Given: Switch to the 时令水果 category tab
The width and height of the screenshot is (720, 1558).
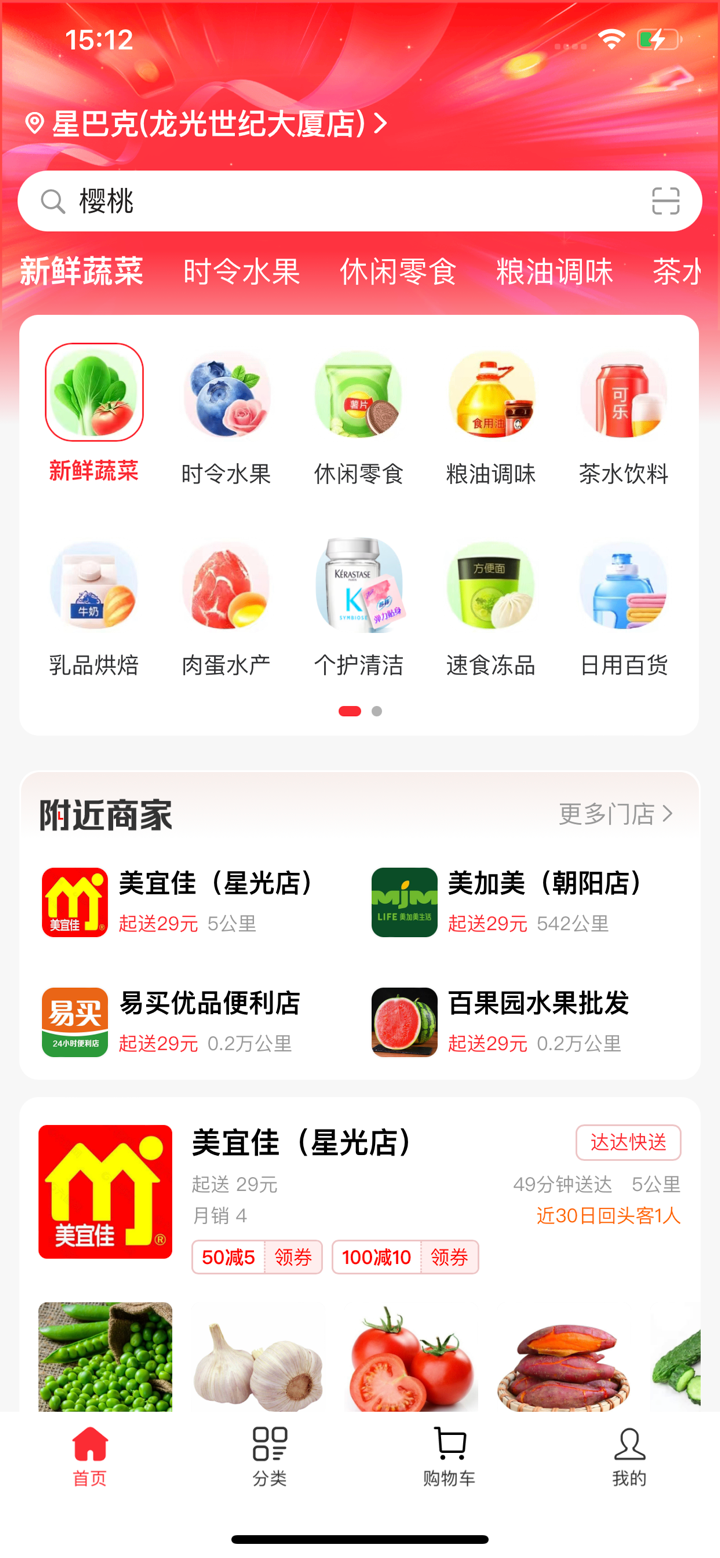Looking at the screenshot, I should pyautogui.click(x=242, y=271).
